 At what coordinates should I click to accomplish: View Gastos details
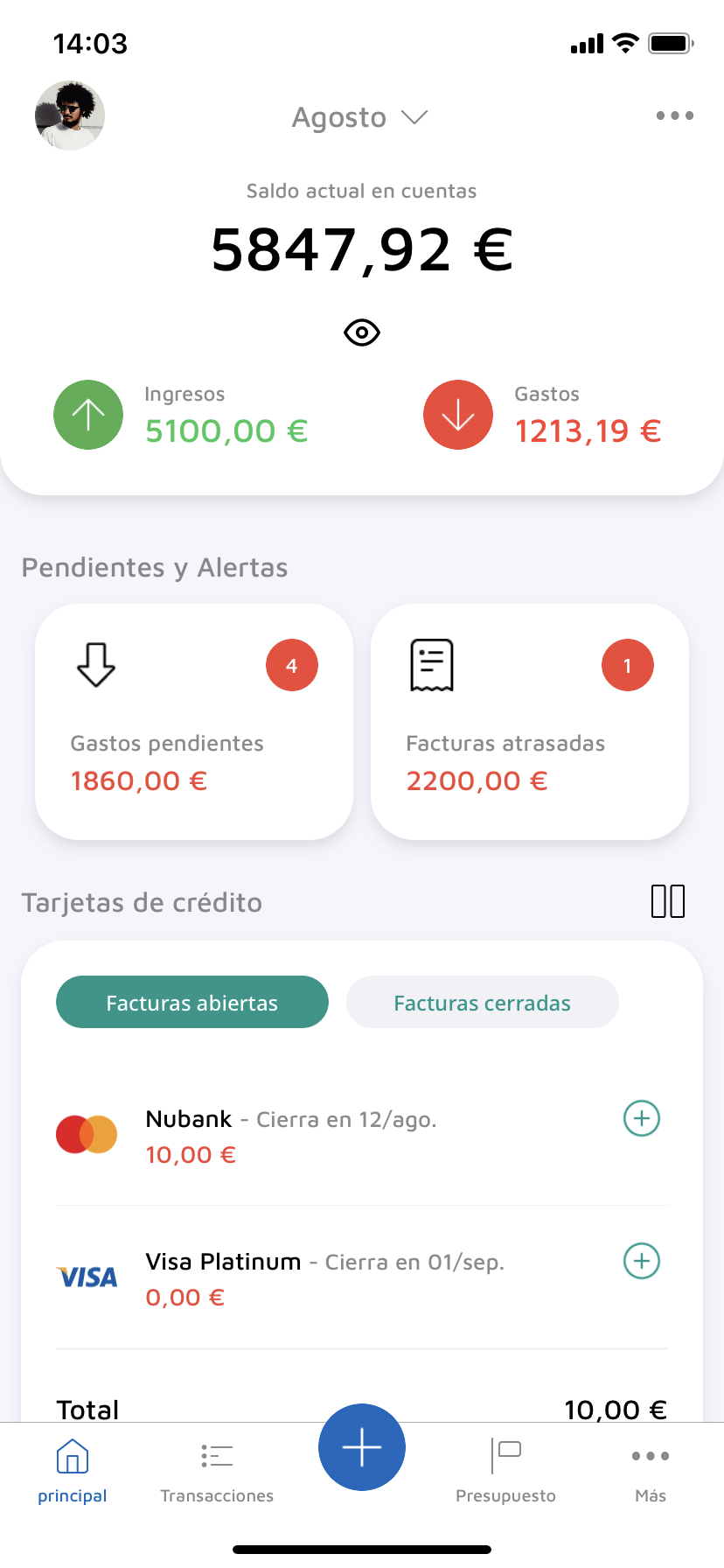click(543, 415)
